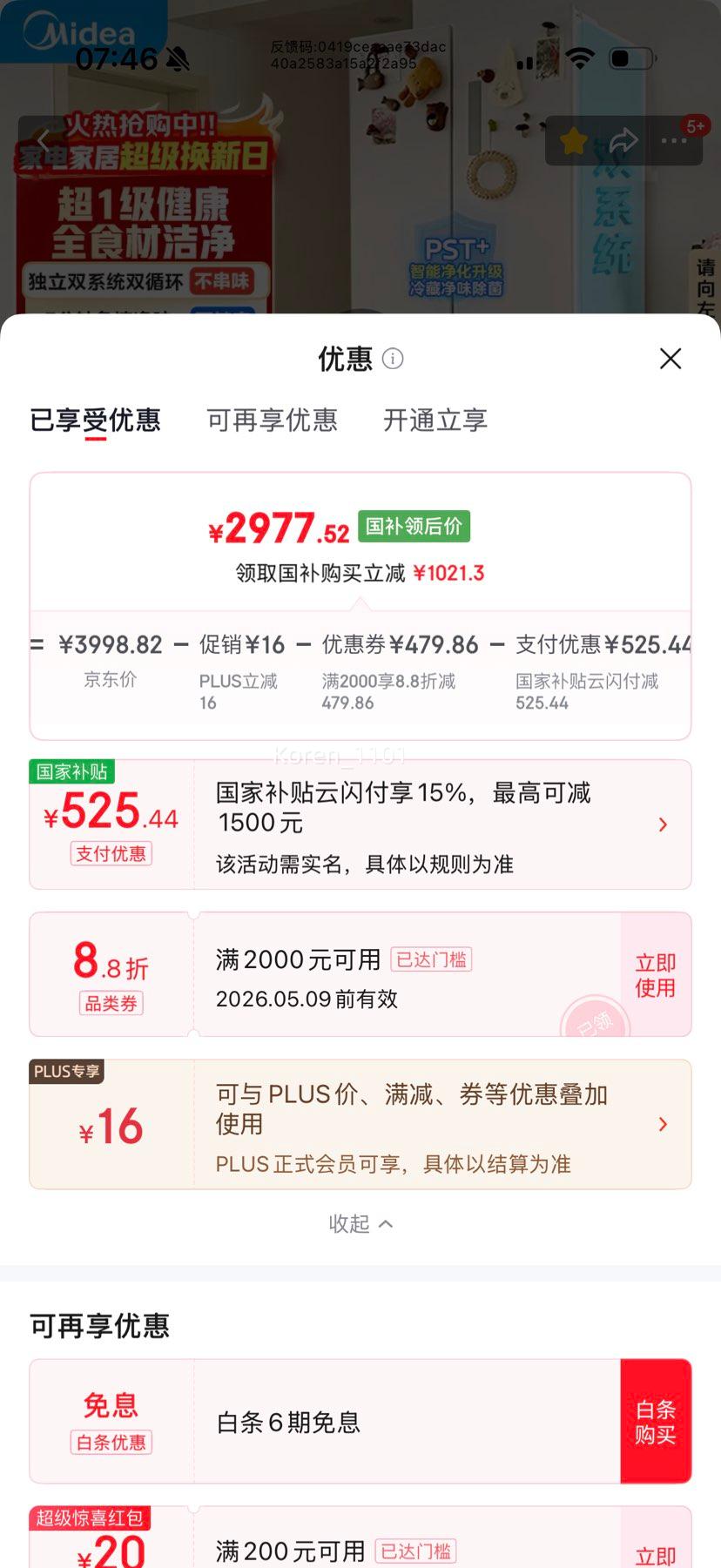Tap 立即使用 on the 8.8折 coupon

(654, 973)
